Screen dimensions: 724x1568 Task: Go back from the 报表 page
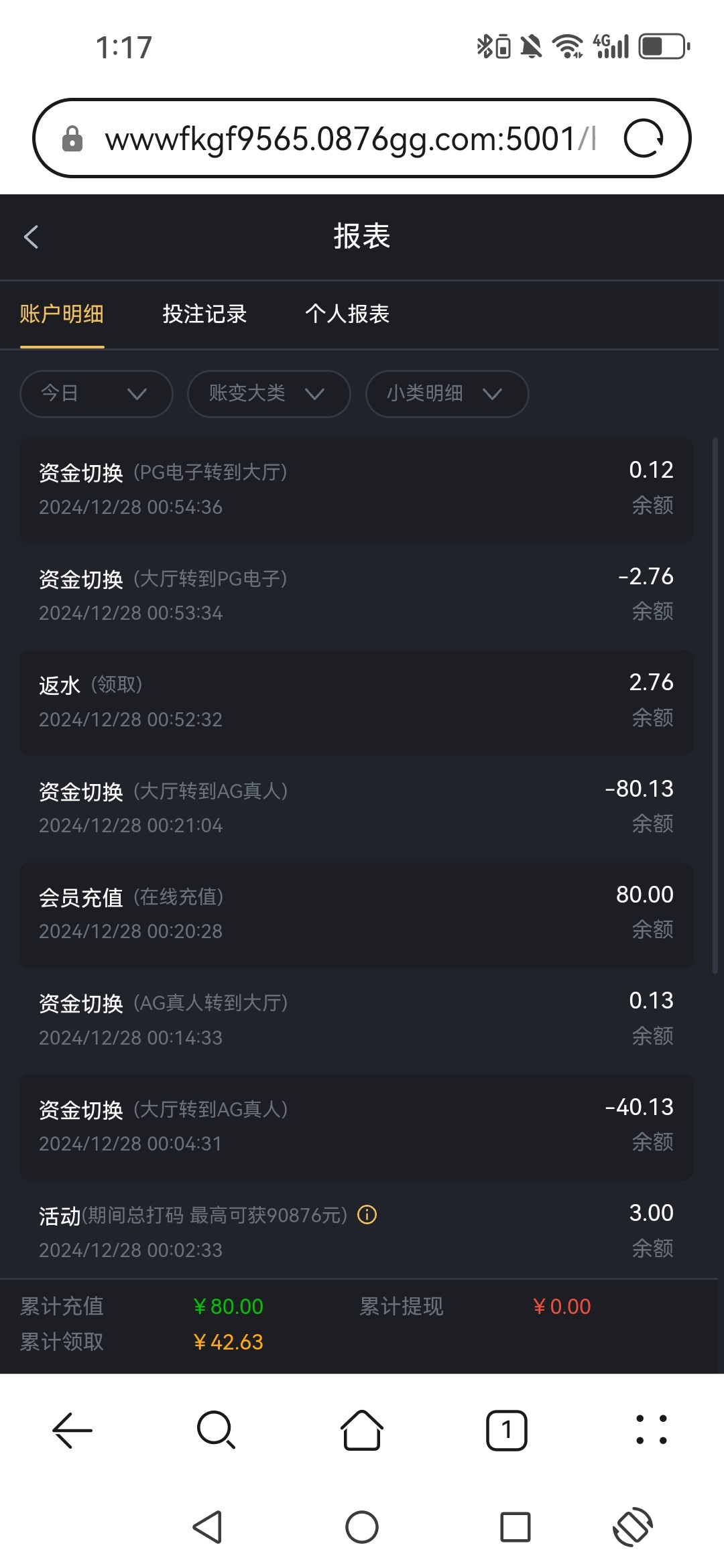[32, 237]
